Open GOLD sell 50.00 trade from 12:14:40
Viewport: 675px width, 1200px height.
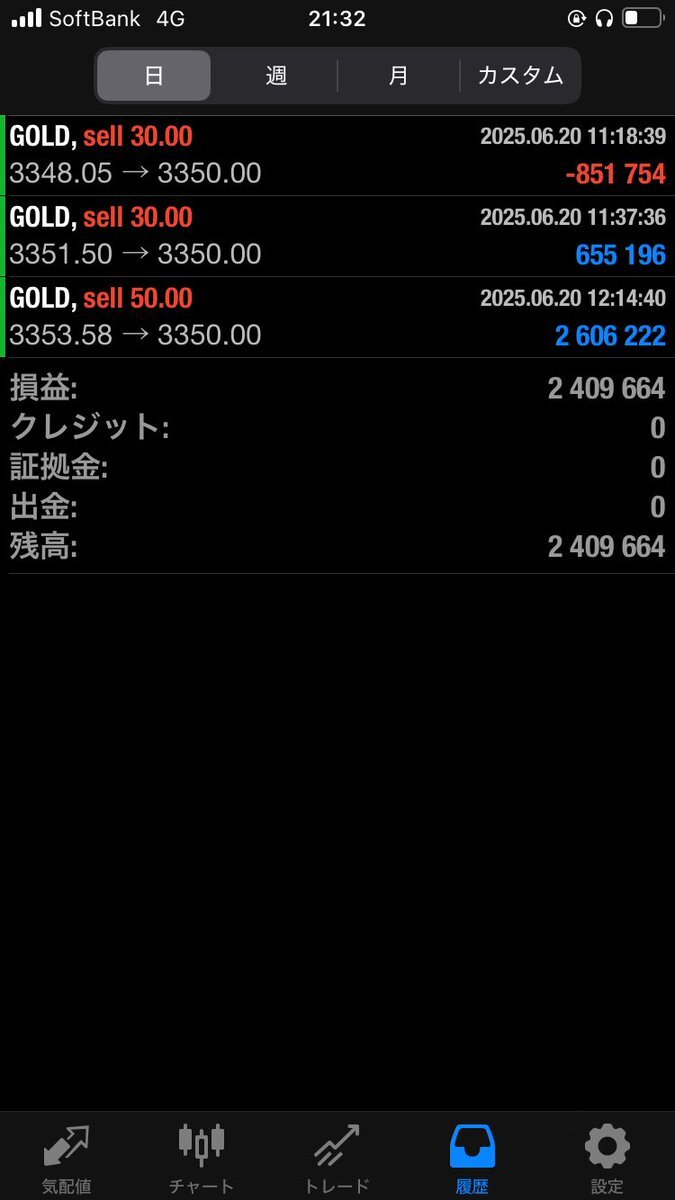click(x=337, y=317)
